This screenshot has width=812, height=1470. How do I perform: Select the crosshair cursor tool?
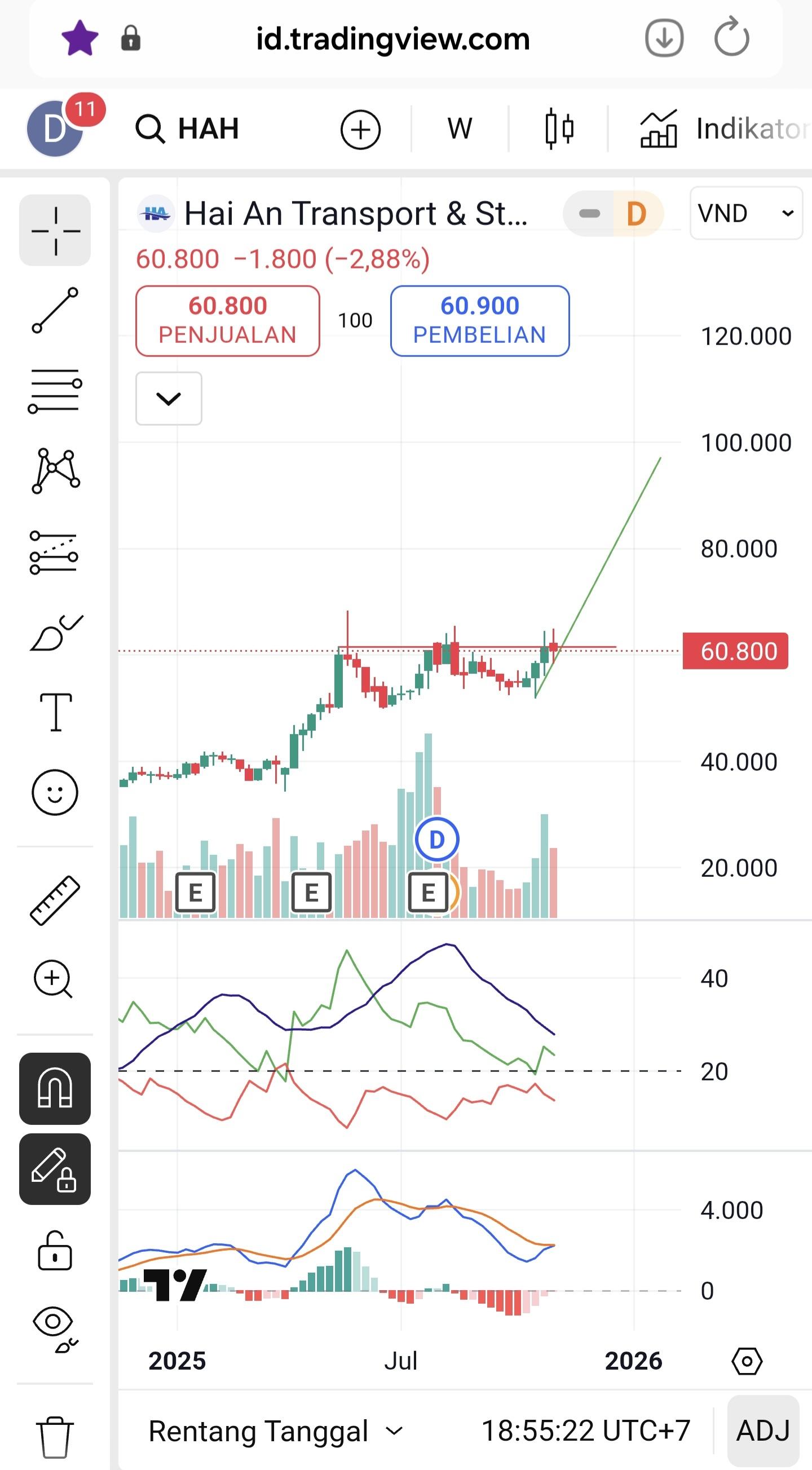tap(55, 231)
